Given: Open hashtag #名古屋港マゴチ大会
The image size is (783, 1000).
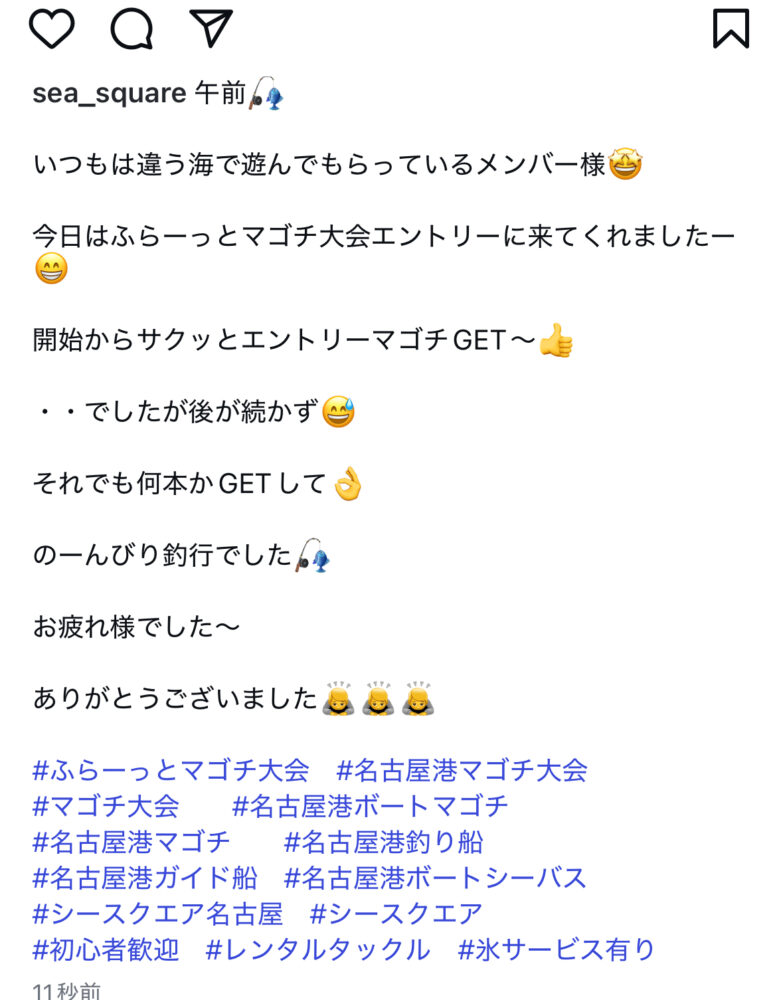Looking at the screenshot, I should click(x=462, y=770).
